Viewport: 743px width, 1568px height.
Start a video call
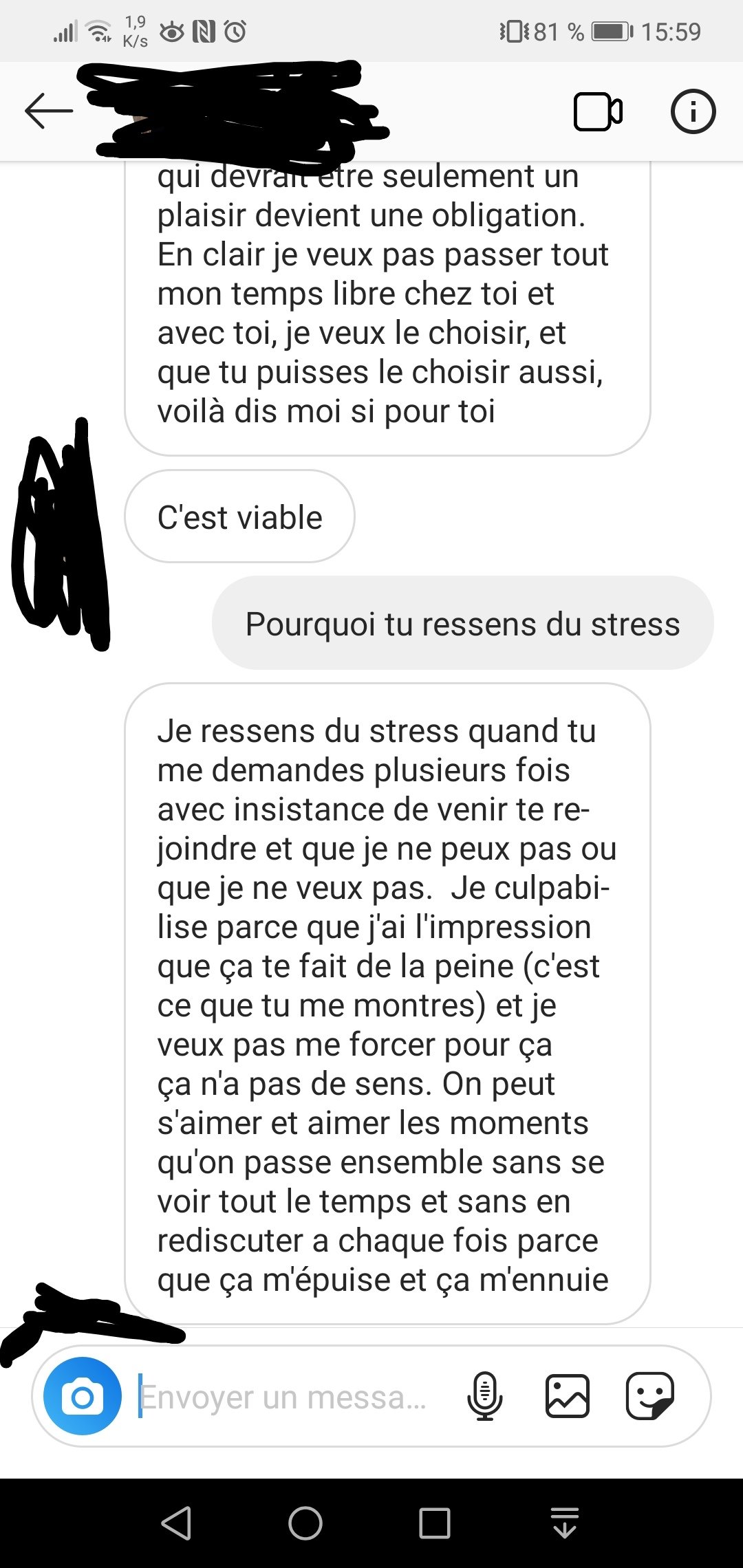click(597, 111)
